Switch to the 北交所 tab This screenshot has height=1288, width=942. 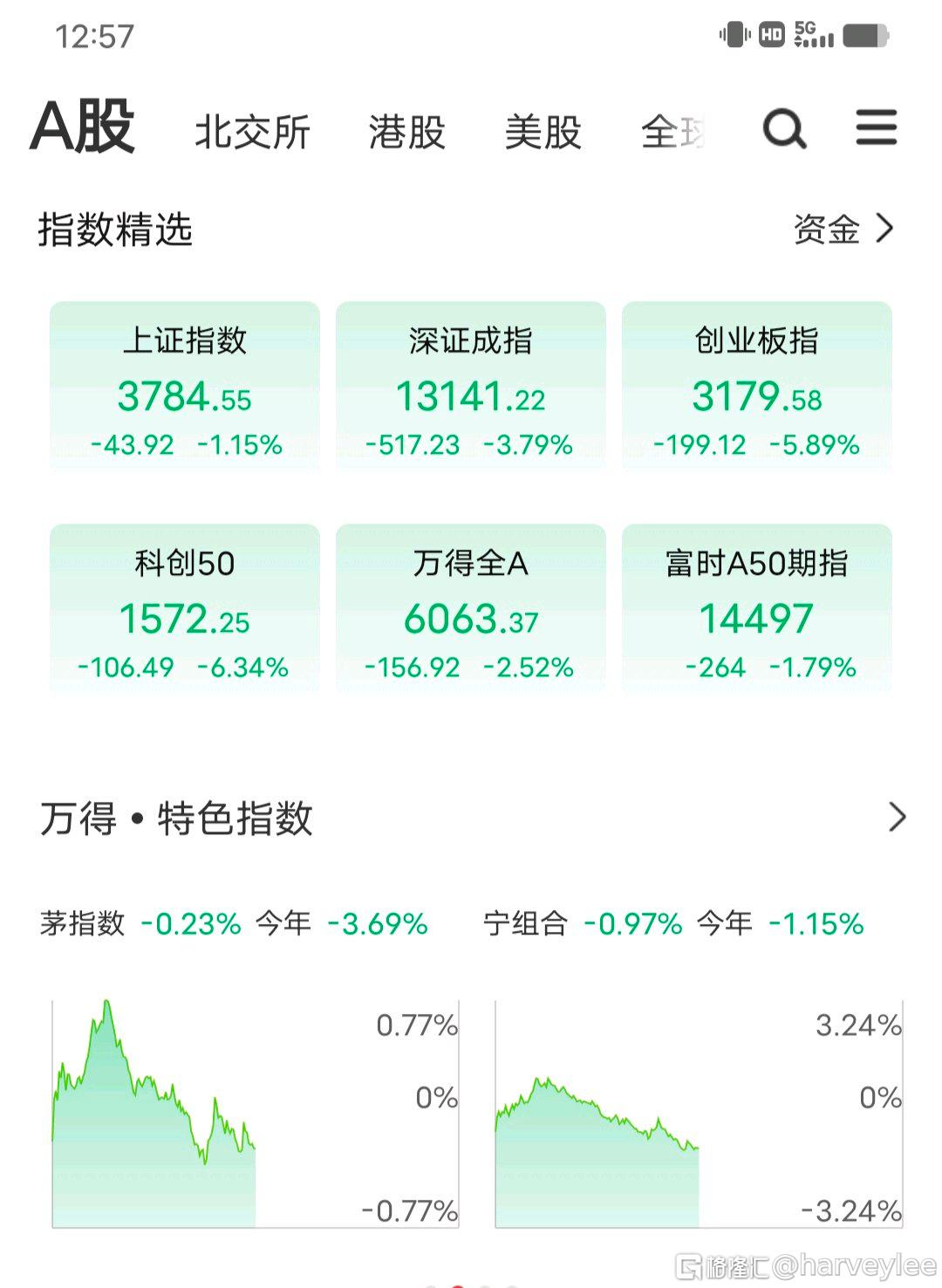(x=253, y=132)
